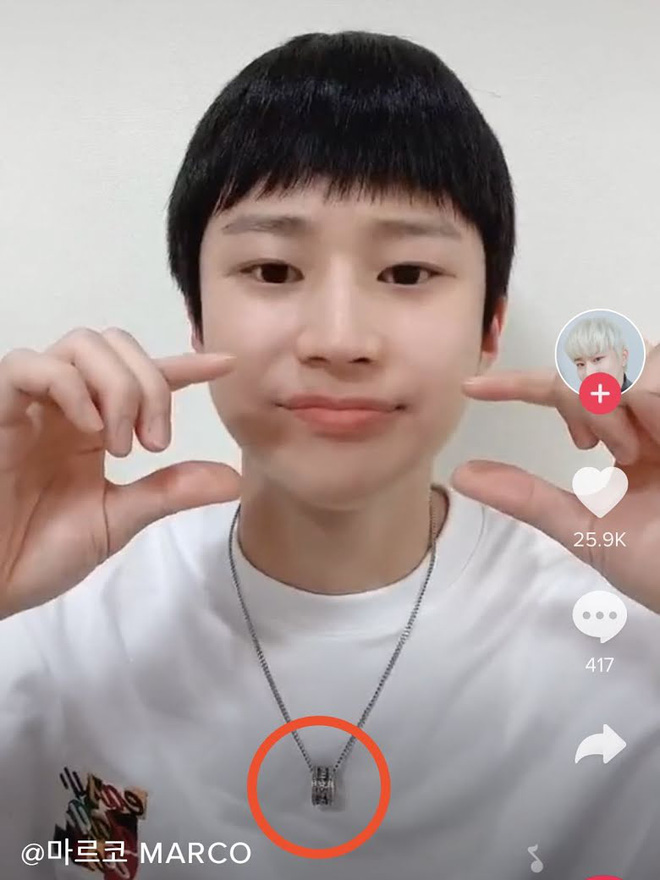The image size is (660, 880).
Task: Follow the creator with the plus badge
Action: 600,394
